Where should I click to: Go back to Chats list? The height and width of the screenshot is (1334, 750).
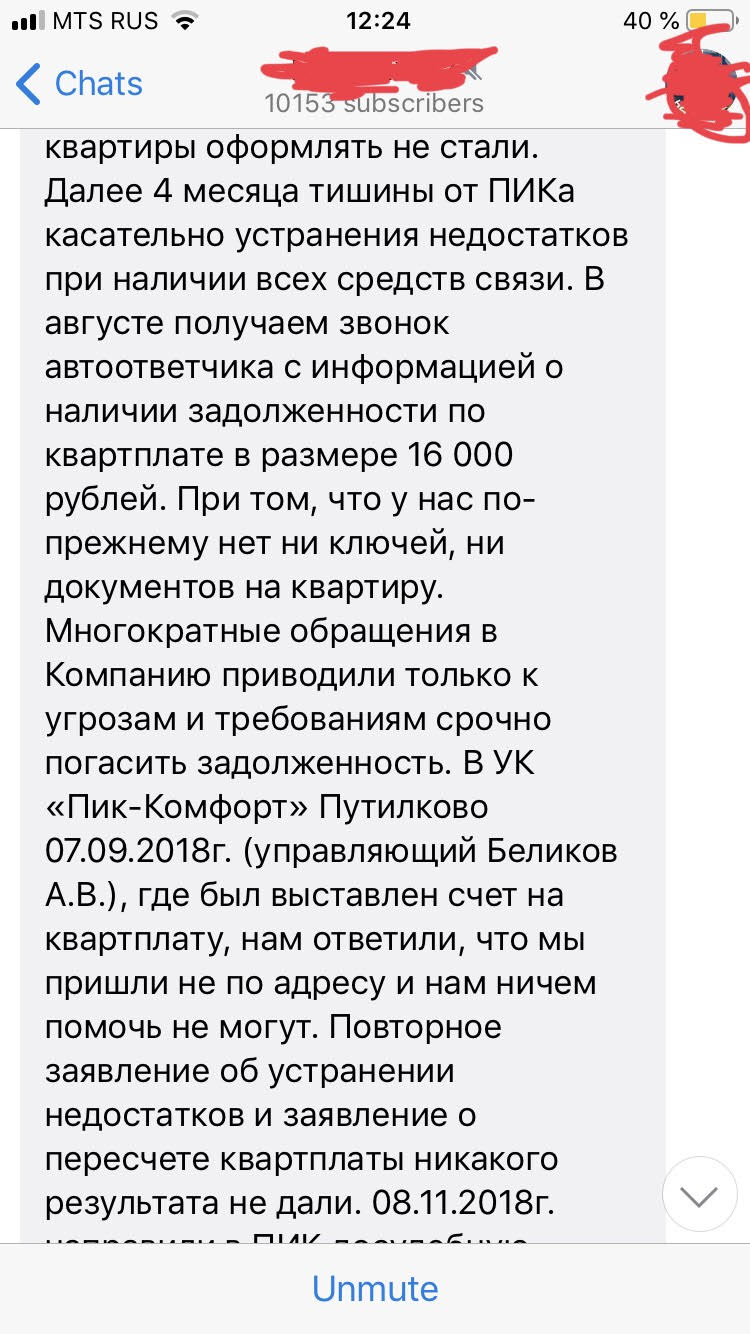pyautogui.click(x=80, y=84)
